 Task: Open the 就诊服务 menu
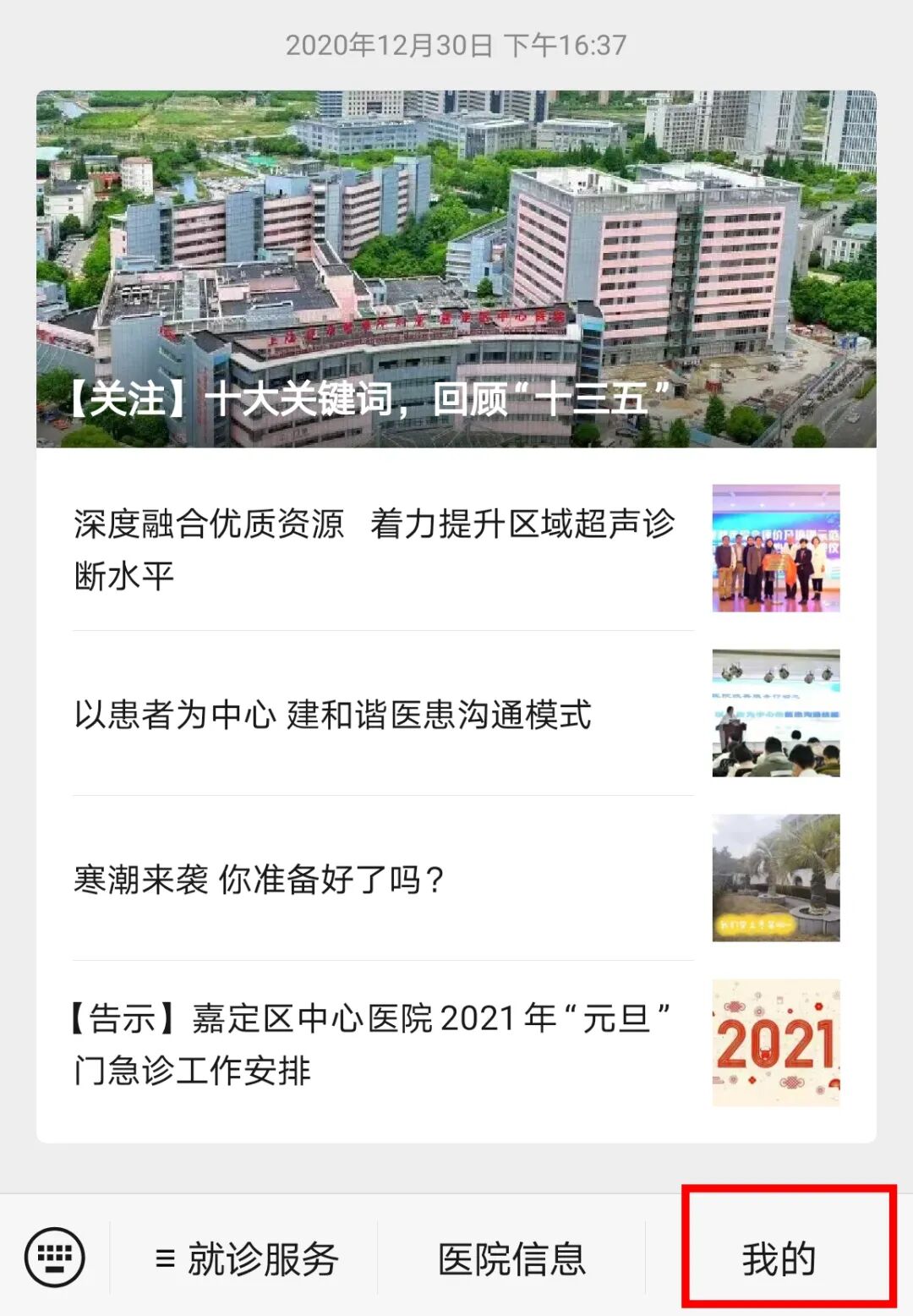[246, 1258]
